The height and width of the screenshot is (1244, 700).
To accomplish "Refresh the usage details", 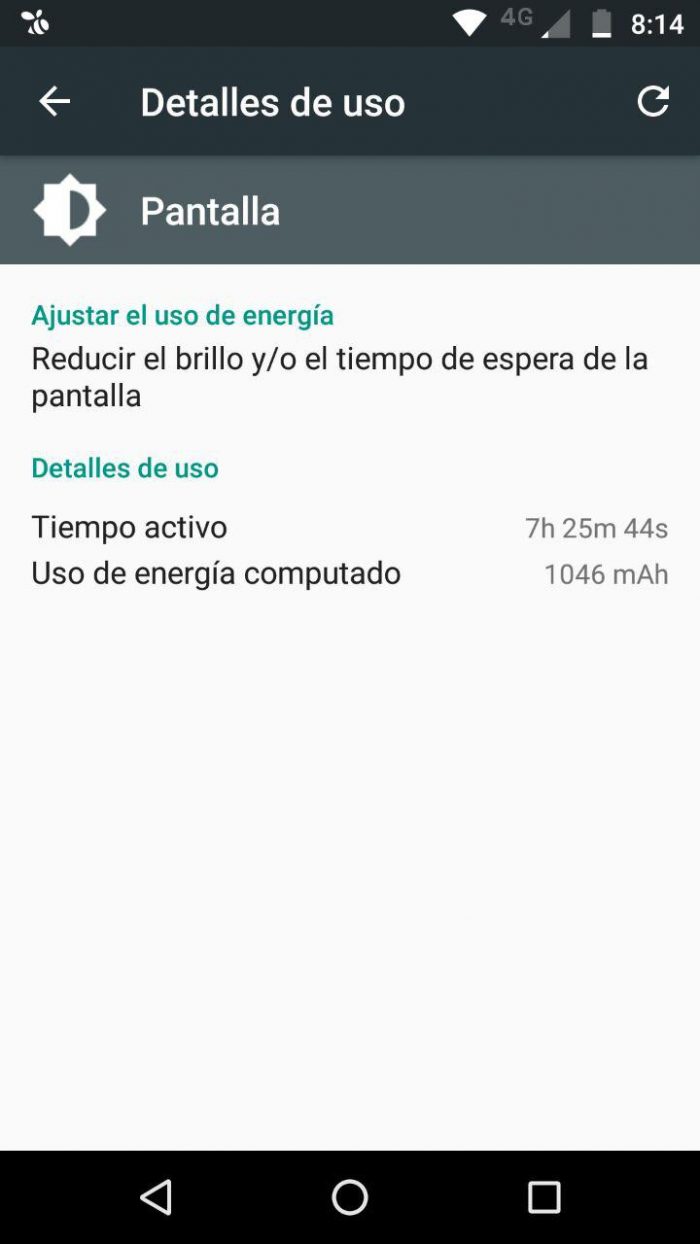I will click(652, 101).
